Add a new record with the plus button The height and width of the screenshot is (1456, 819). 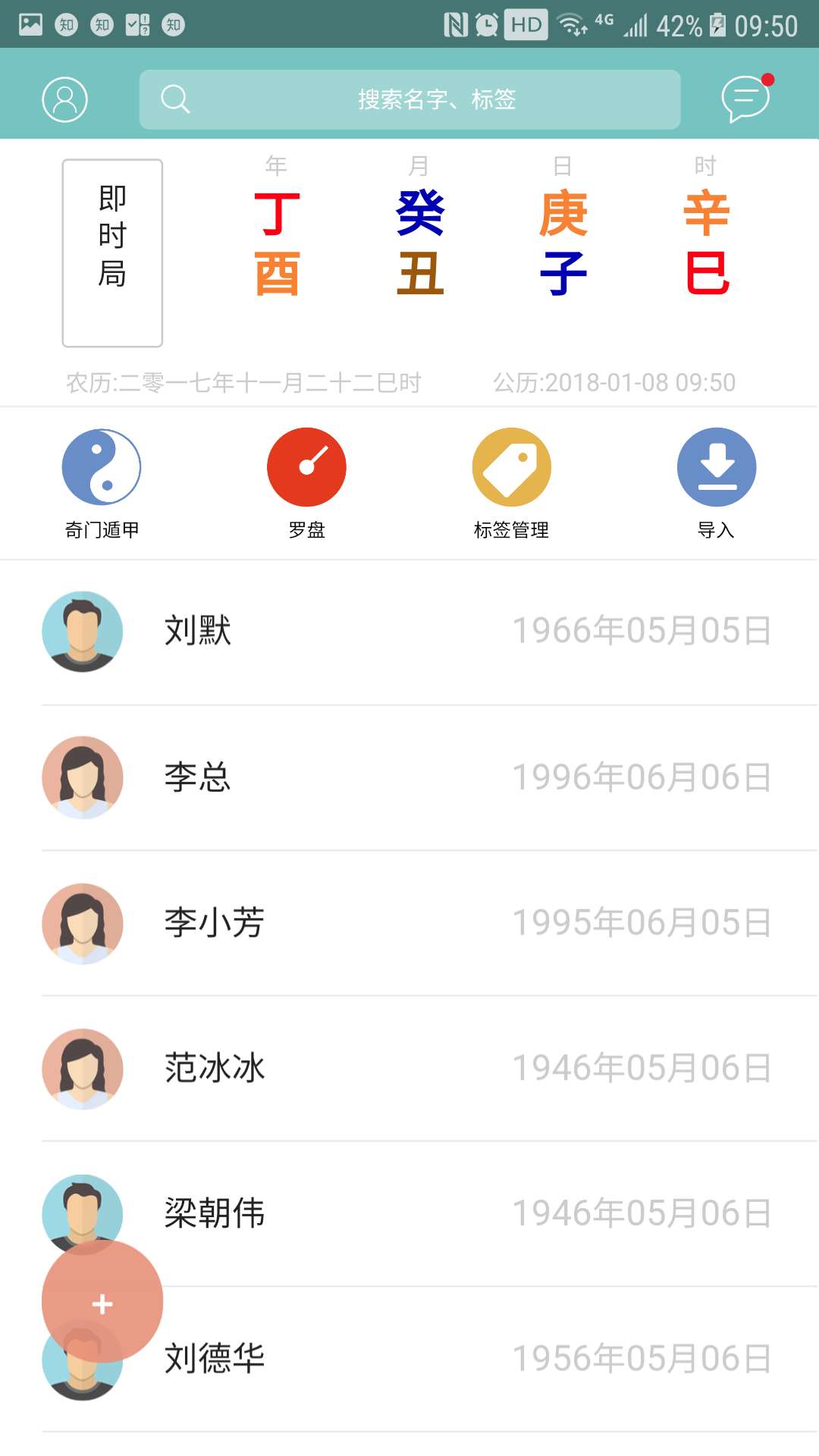[102, 1301]
